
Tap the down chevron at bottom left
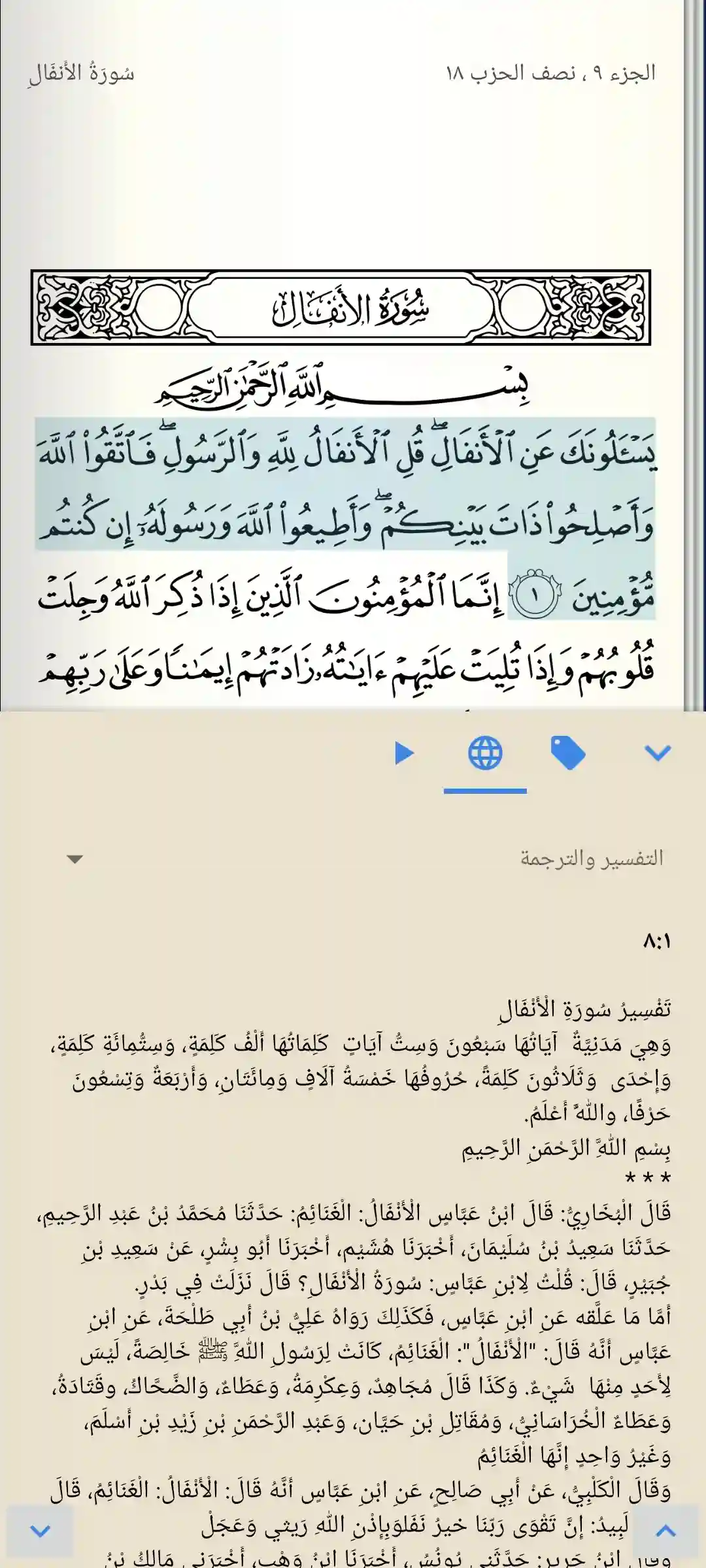41,1530
